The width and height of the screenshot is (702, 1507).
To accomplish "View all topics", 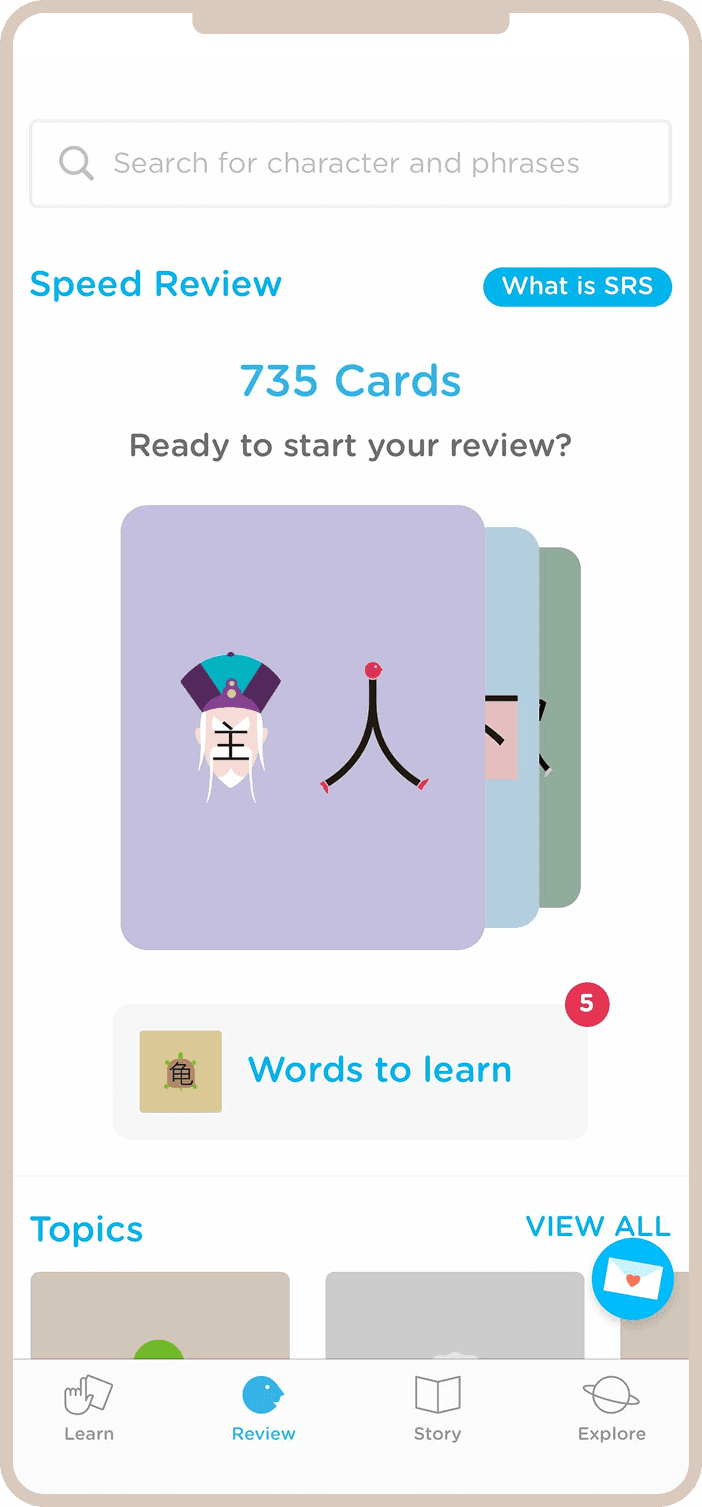I will (597, 1226).
